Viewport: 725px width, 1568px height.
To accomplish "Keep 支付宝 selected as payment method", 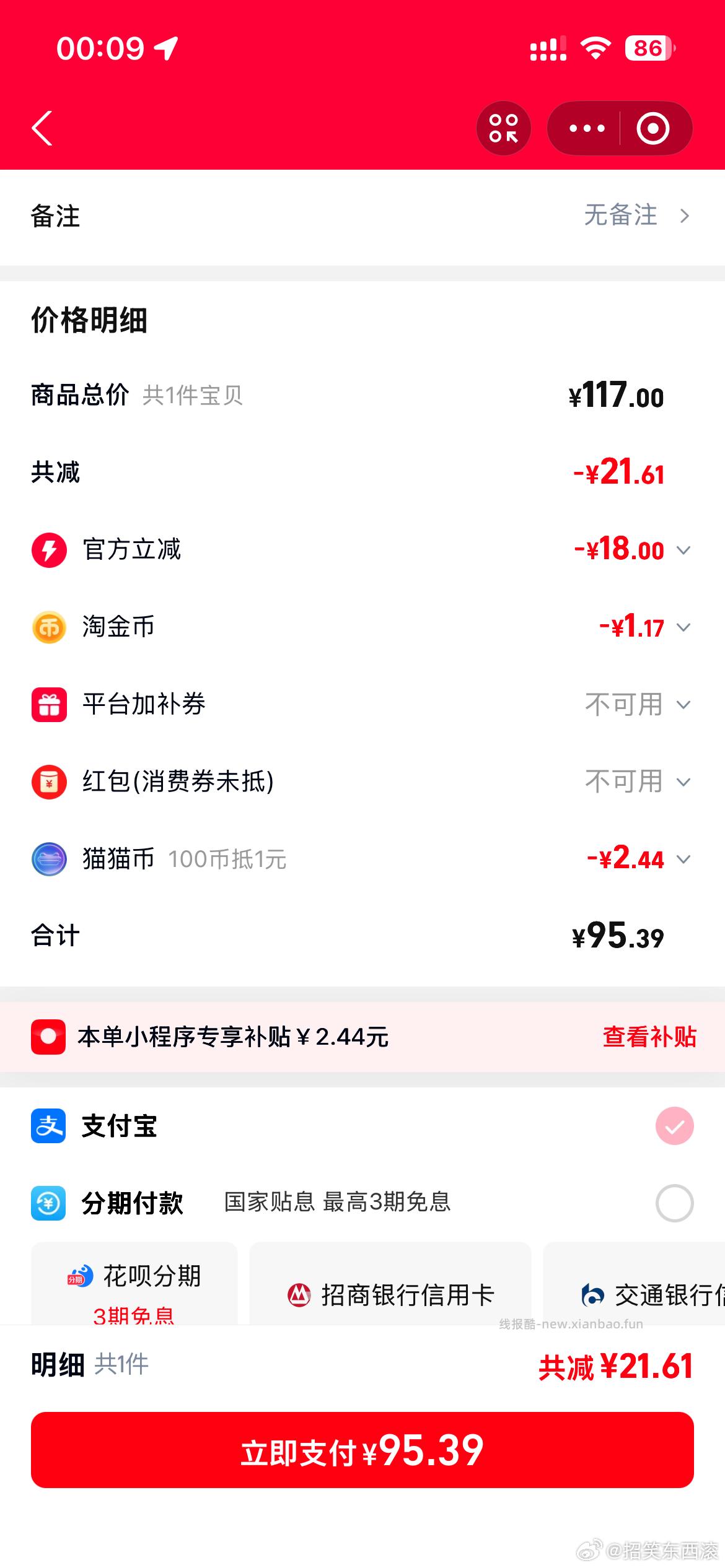I will click(x=674, y=1126).
